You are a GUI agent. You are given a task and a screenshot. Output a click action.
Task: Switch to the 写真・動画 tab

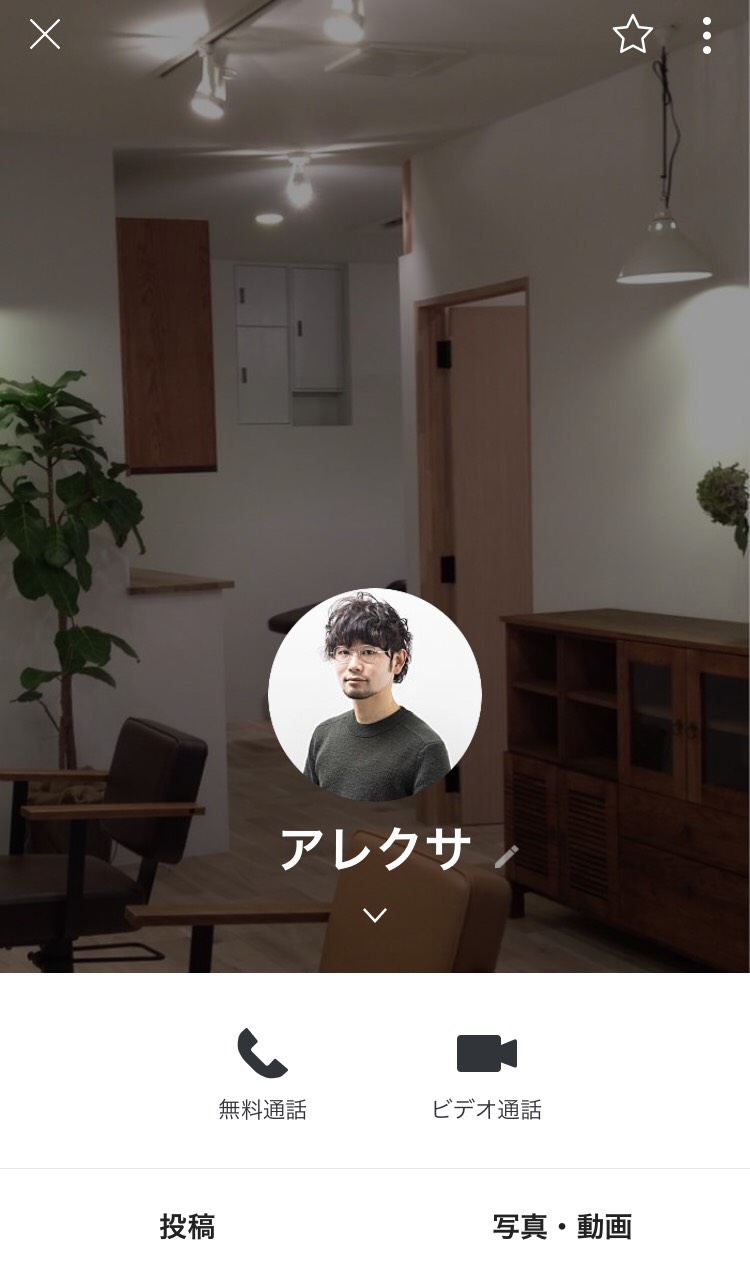pos(562,1226)
